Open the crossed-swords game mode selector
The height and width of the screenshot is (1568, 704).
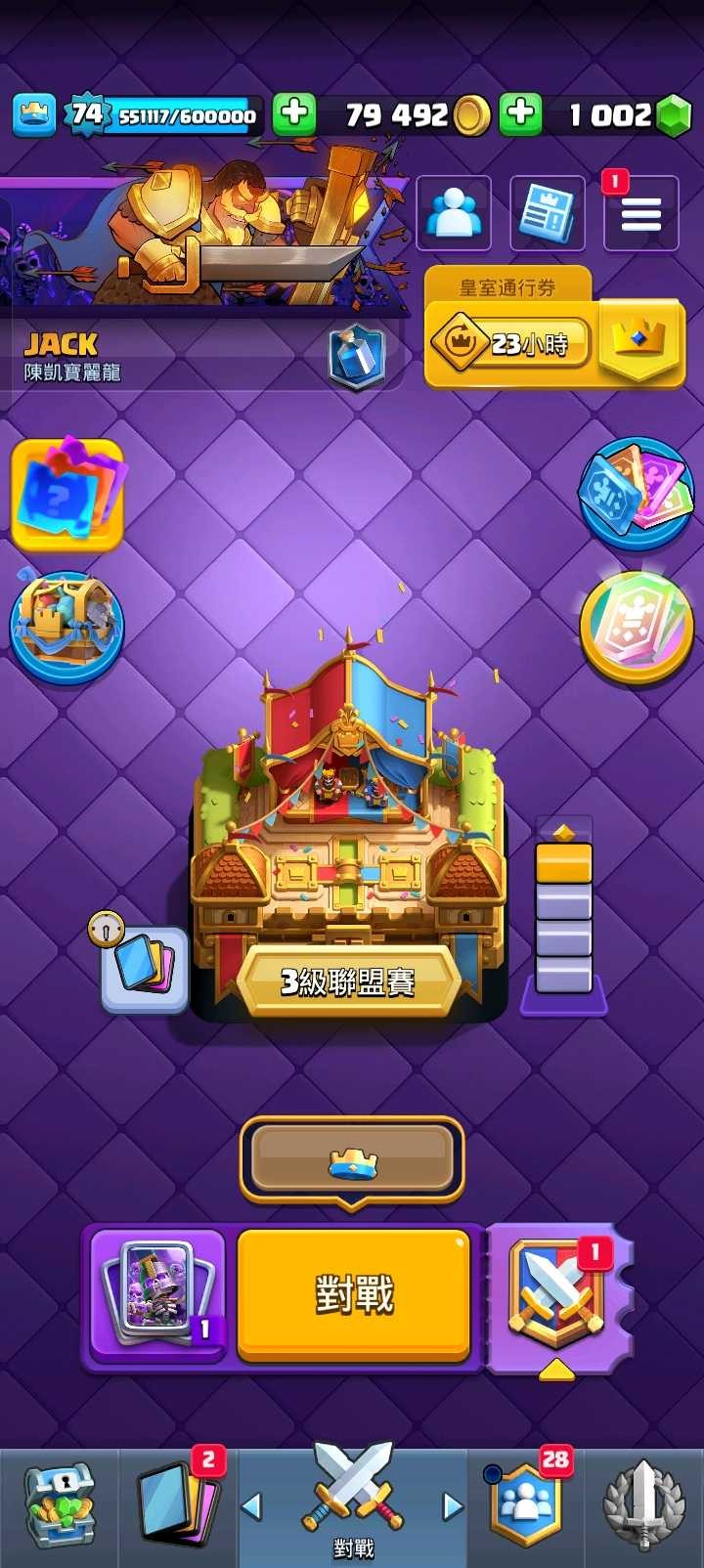click(555, 1296)
